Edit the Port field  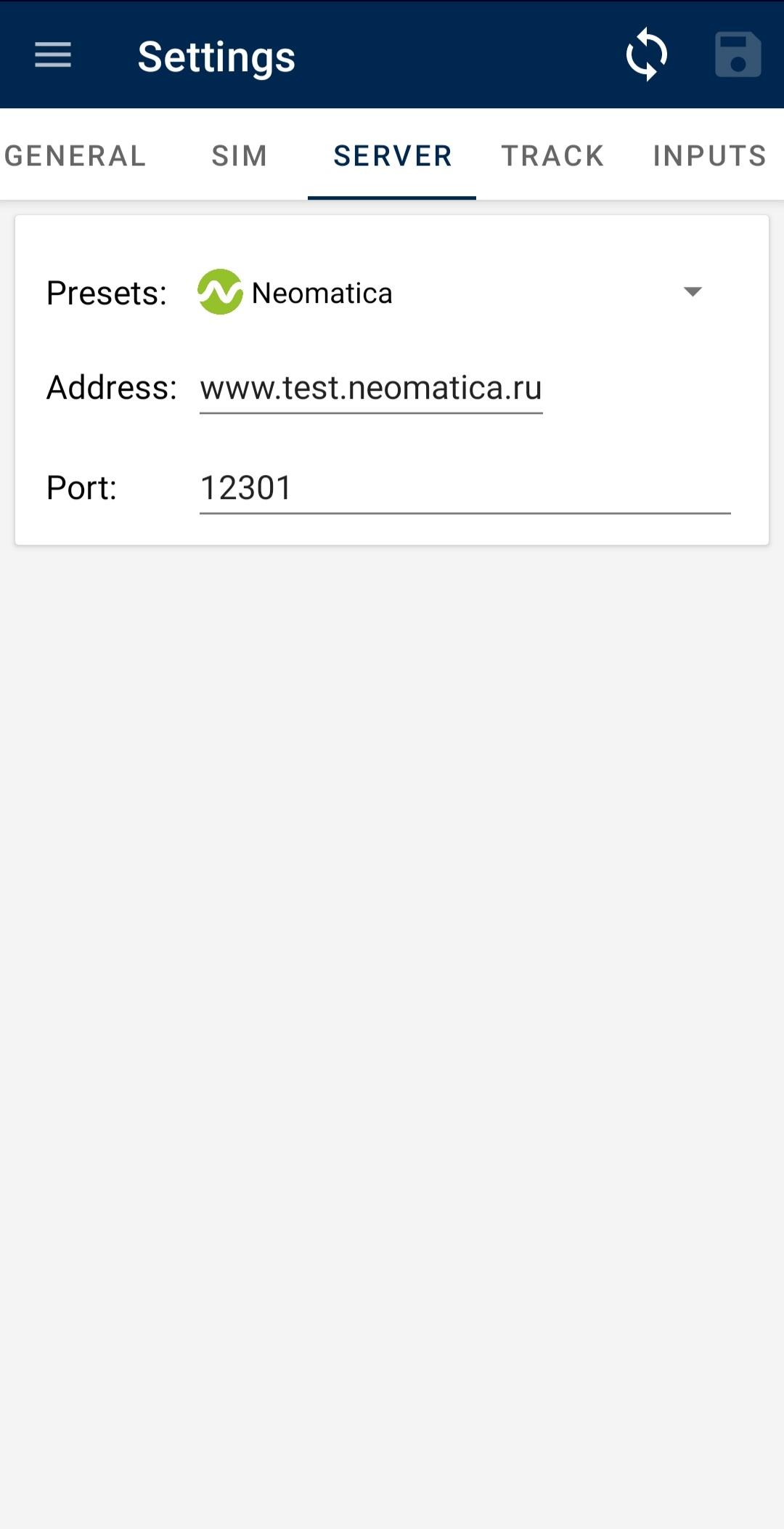click(x=465, y=488)
